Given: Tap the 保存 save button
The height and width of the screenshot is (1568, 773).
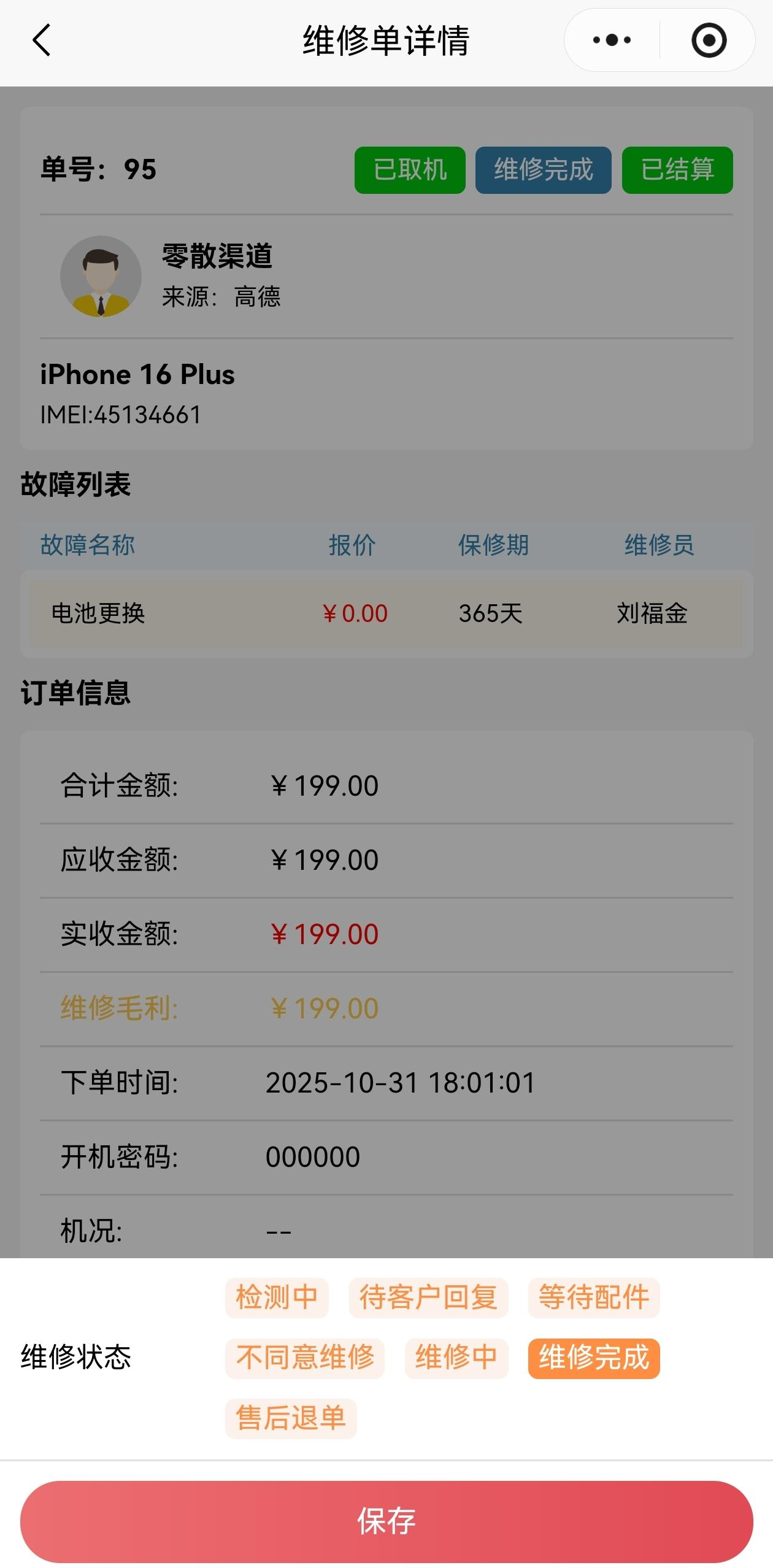Looking at the screenshot, I should [386, 1521].
